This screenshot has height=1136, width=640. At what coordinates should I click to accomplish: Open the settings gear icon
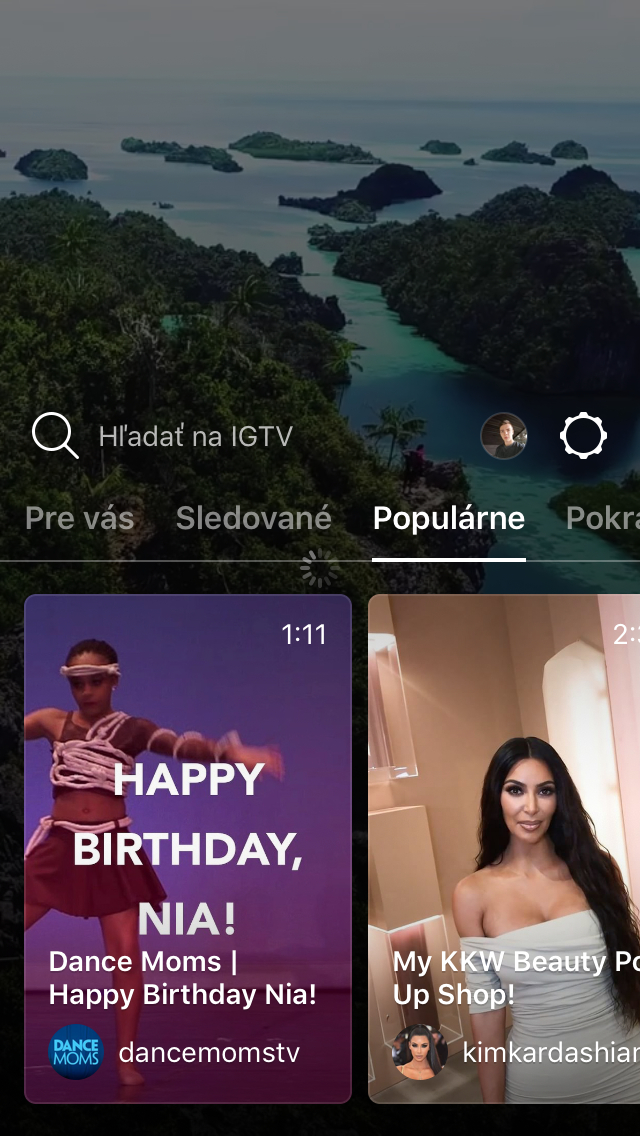[583, 436]
